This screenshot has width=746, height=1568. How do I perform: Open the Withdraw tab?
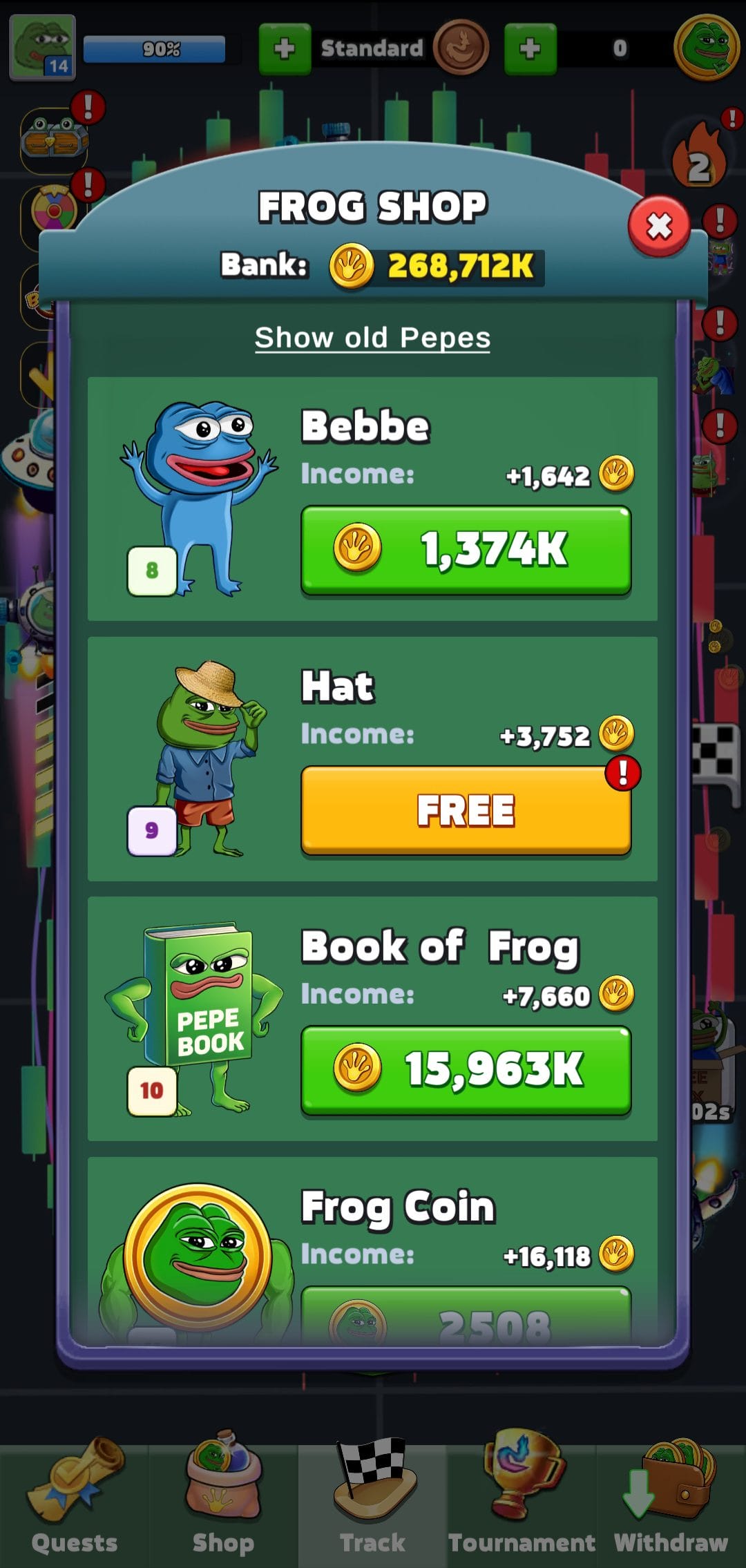point(671,1506)
